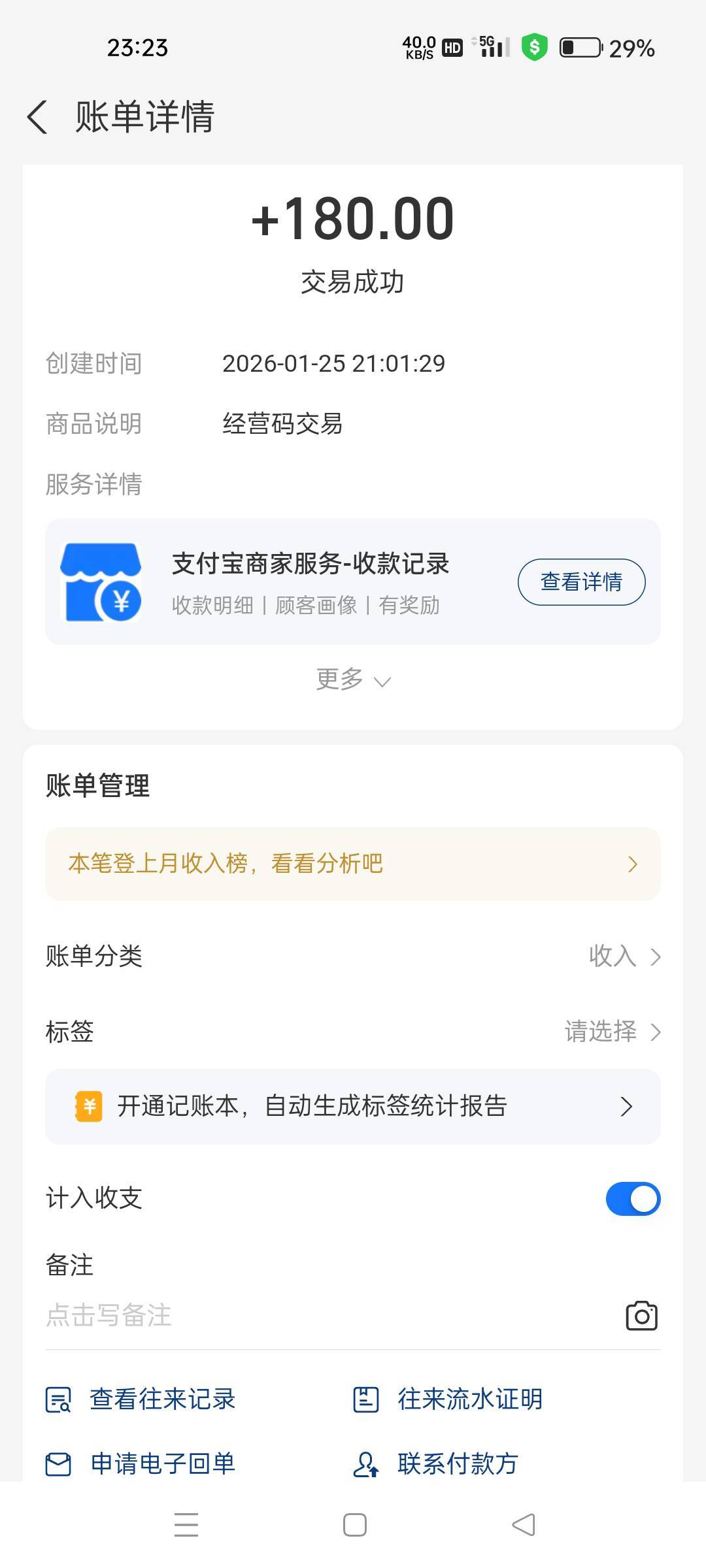Viewport: 706px width, 1568px height.
Task: Open system recent apps menu
Action: [x=186, y=1525]
